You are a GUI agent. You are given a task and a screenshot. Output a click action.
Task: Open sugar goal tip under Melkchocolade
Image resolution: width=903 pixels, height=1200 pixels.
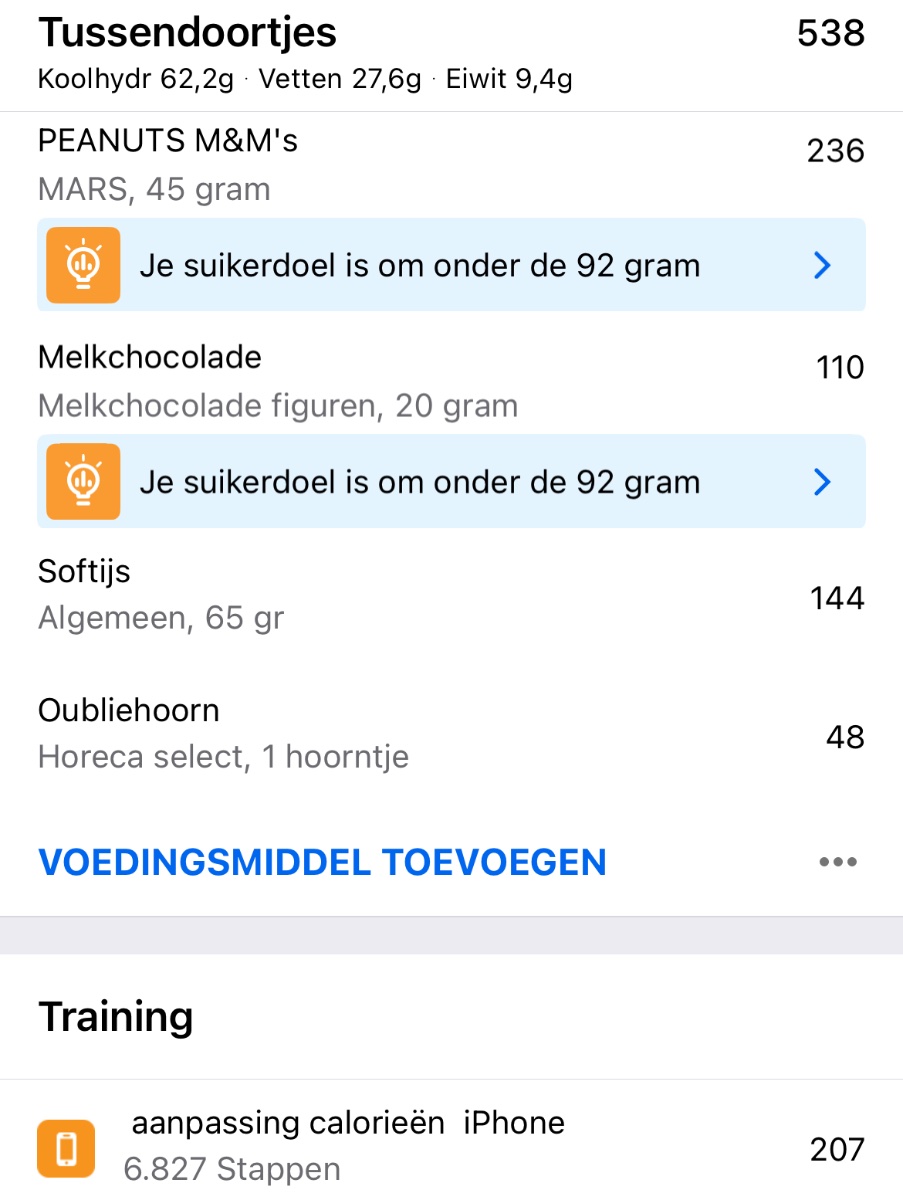(x=451, y=482)
